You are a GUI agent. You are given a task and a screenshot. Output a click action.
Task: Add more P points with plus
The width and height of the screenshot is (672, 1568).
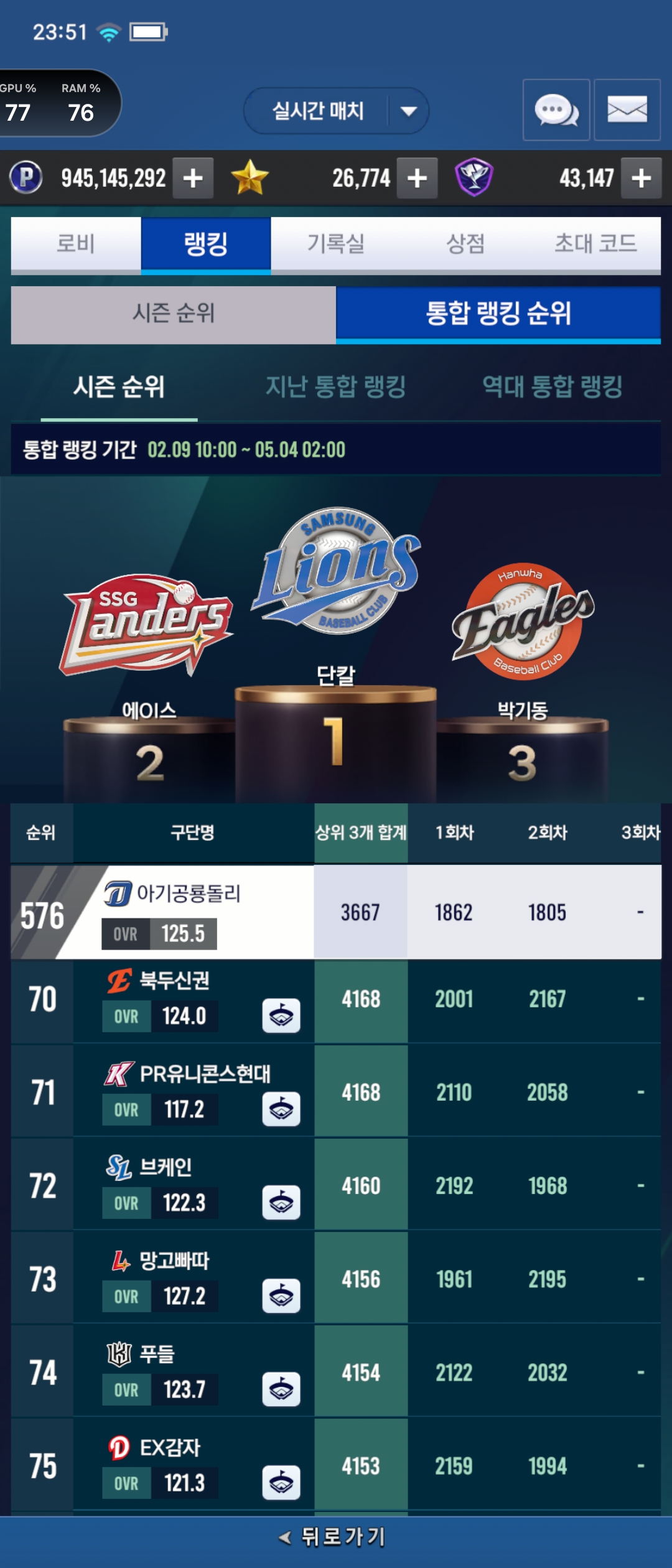193,179
